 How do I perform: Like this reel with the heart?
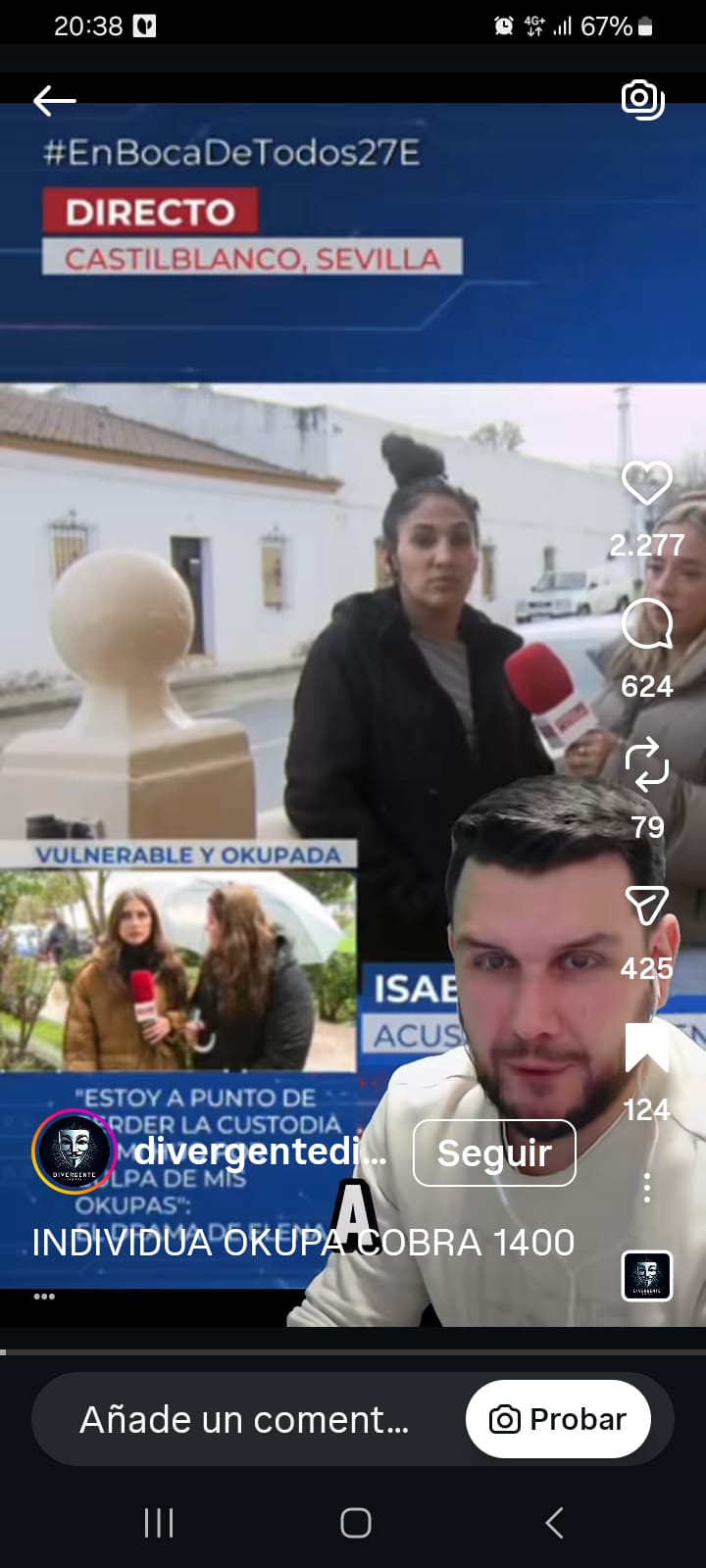[x=646, y=483]
